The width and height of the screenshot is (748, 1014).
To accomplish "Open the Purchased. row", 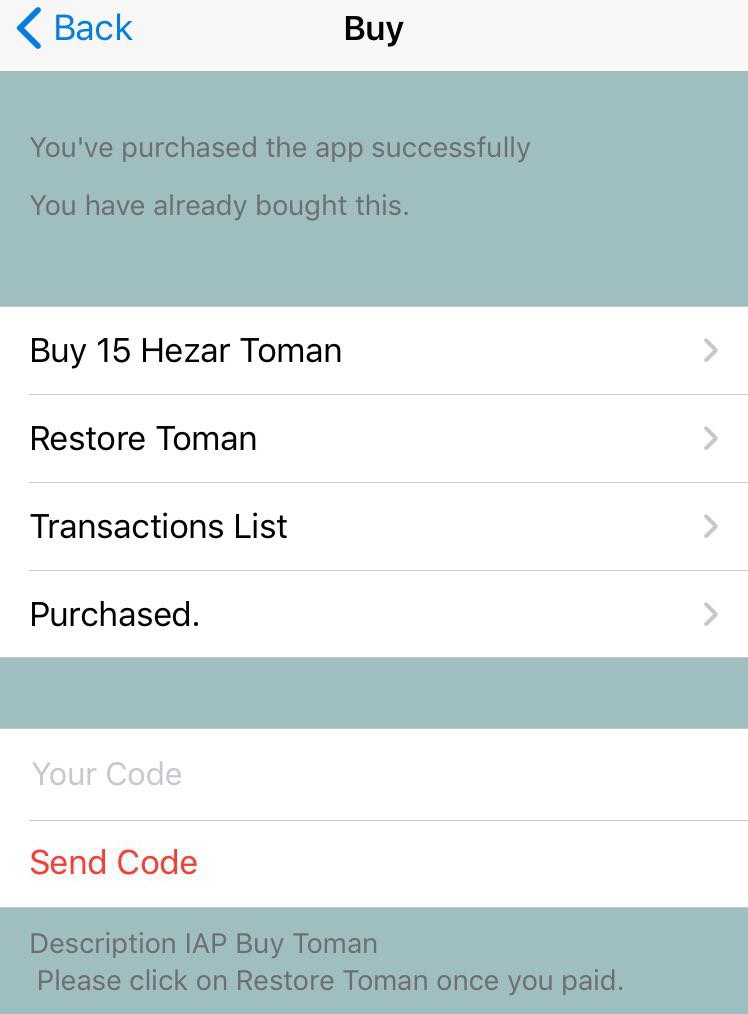I will 374,614.
